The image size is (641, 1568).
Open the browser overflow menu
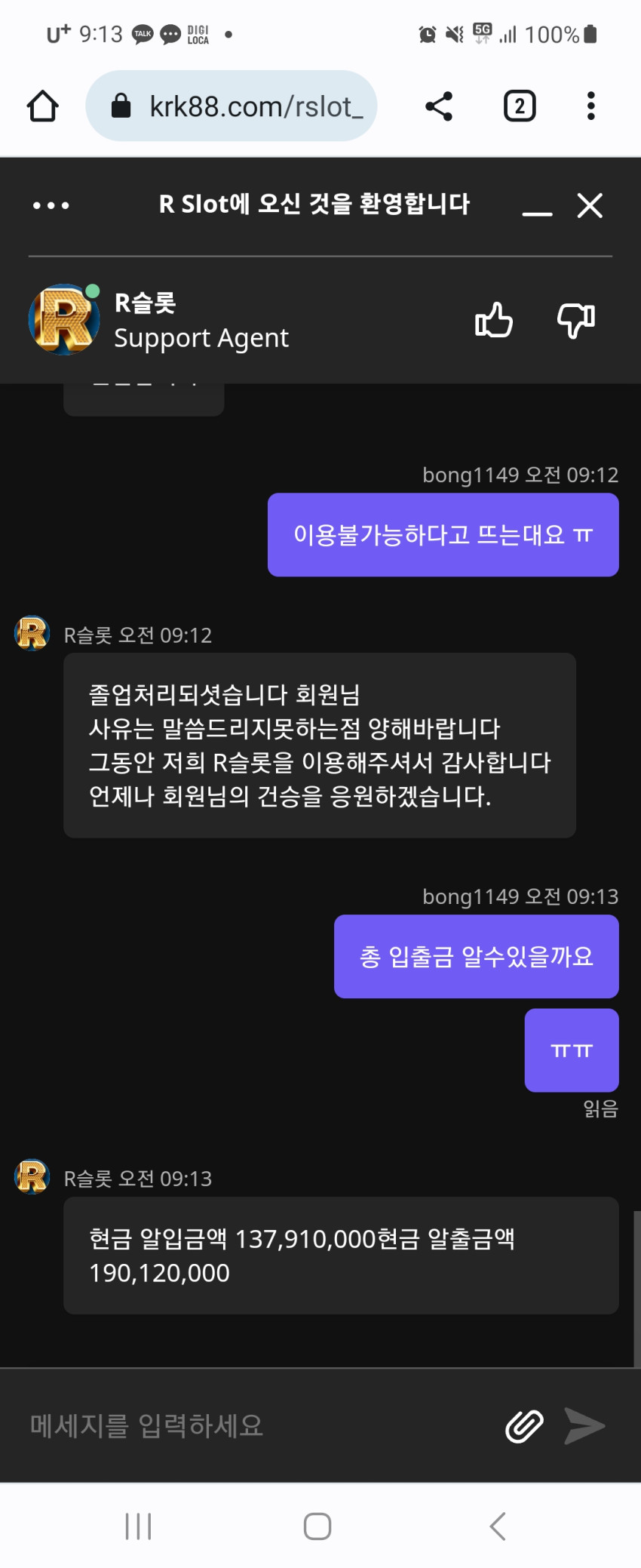coord(591,106)
